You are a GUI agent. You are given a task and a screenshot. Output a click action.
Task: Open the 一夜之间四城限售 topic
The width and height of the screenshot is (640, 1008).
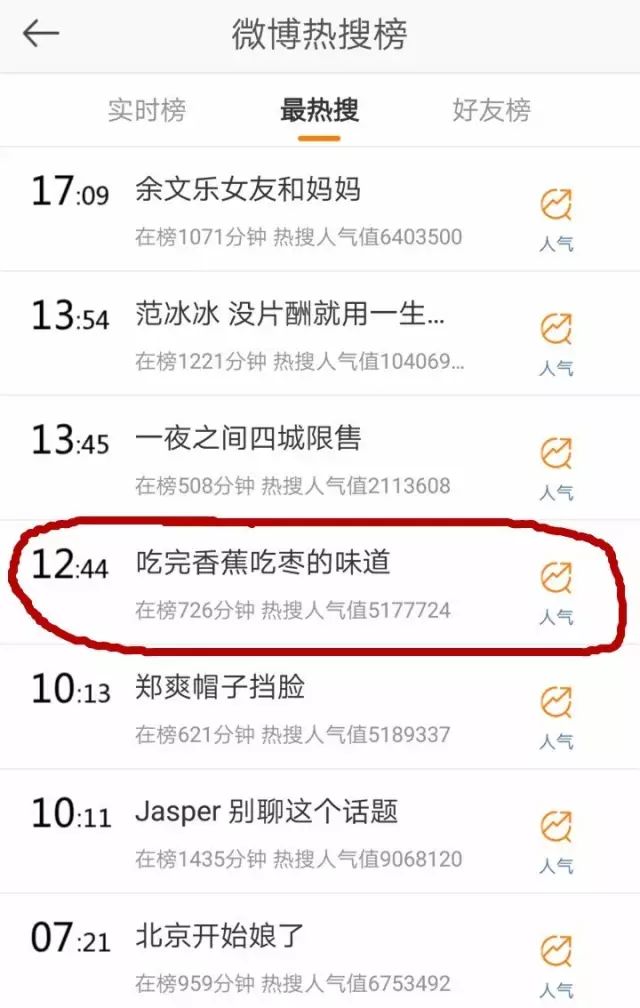click(x=248, y=438)
